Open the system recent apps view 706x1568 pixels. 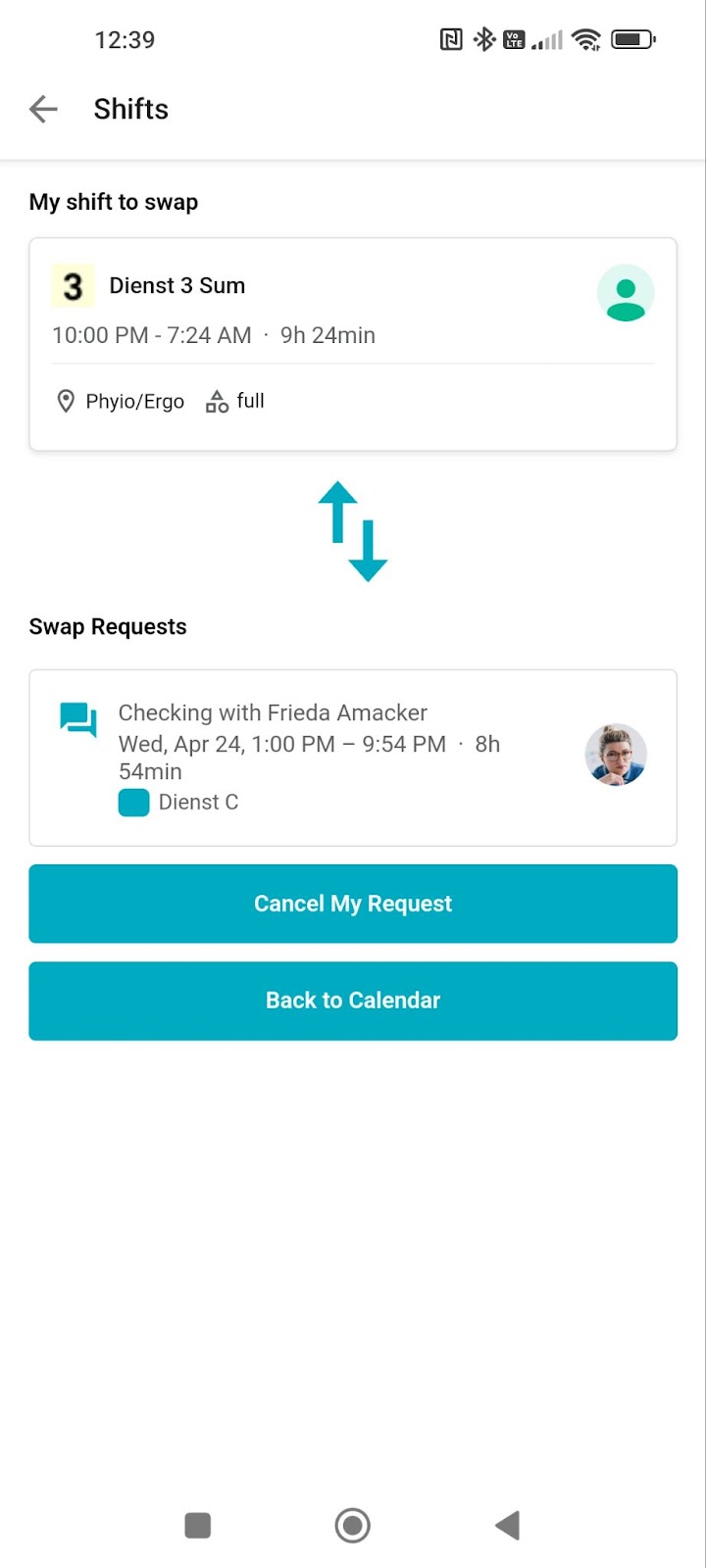198,1525
